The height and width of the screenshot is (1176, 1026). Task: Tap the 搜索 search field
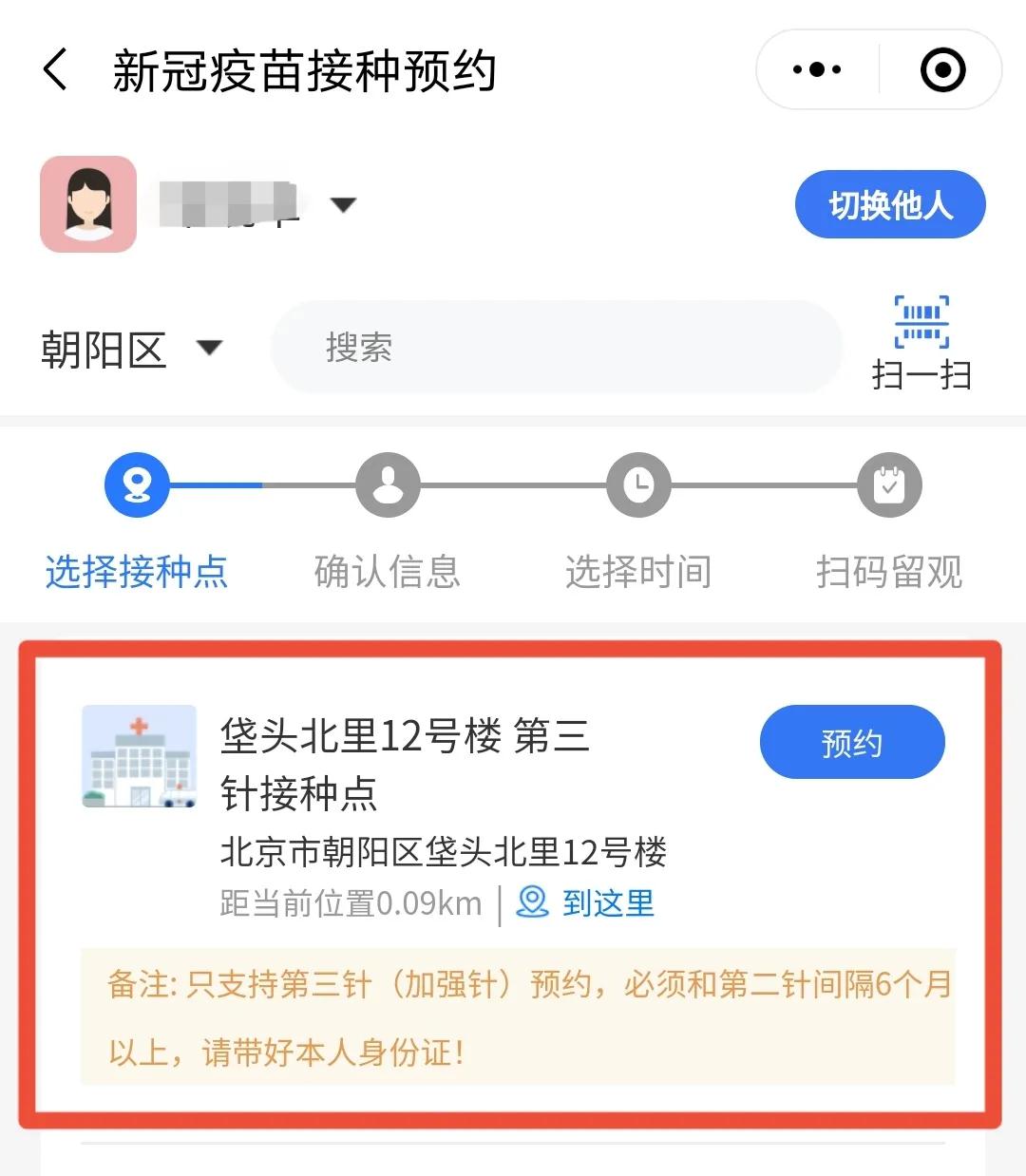click(556, 348)
